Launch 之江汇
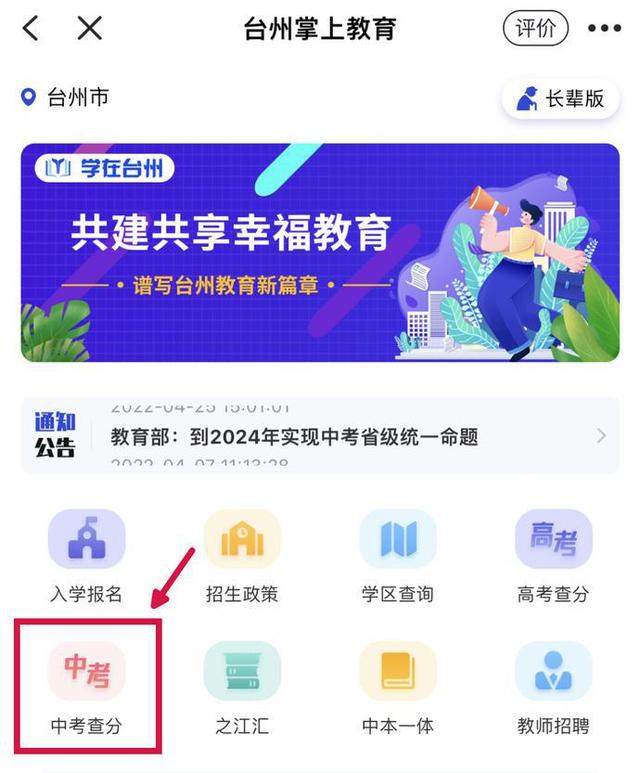640x773 pixels. tap(241, 688)
